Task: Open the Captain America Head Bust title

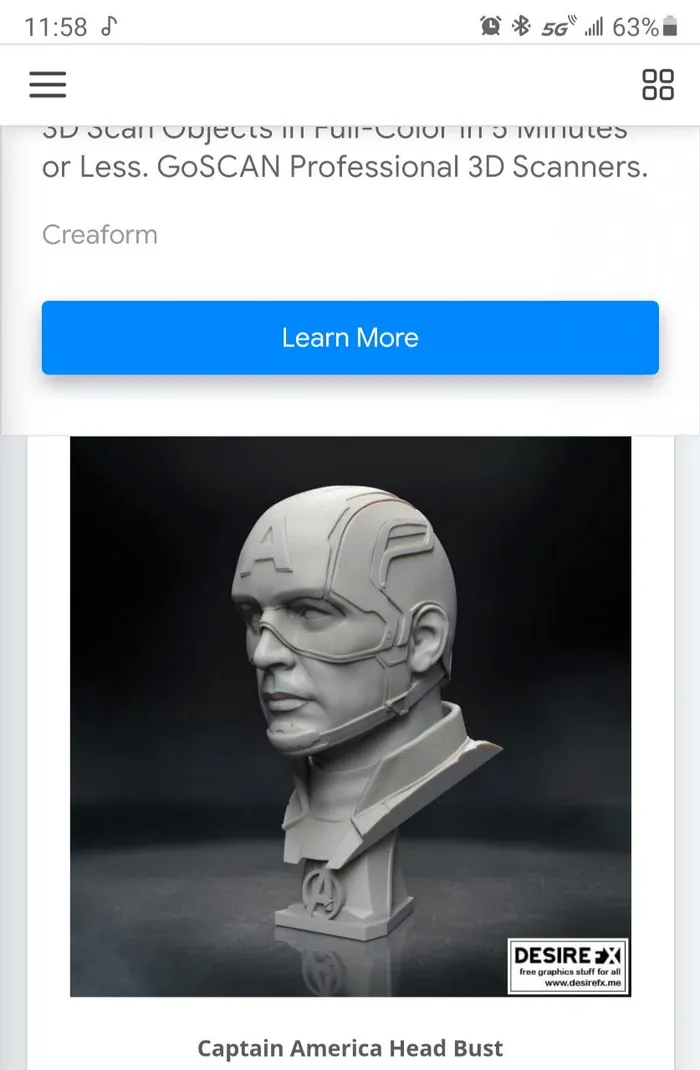Action: coord(350,1048)
